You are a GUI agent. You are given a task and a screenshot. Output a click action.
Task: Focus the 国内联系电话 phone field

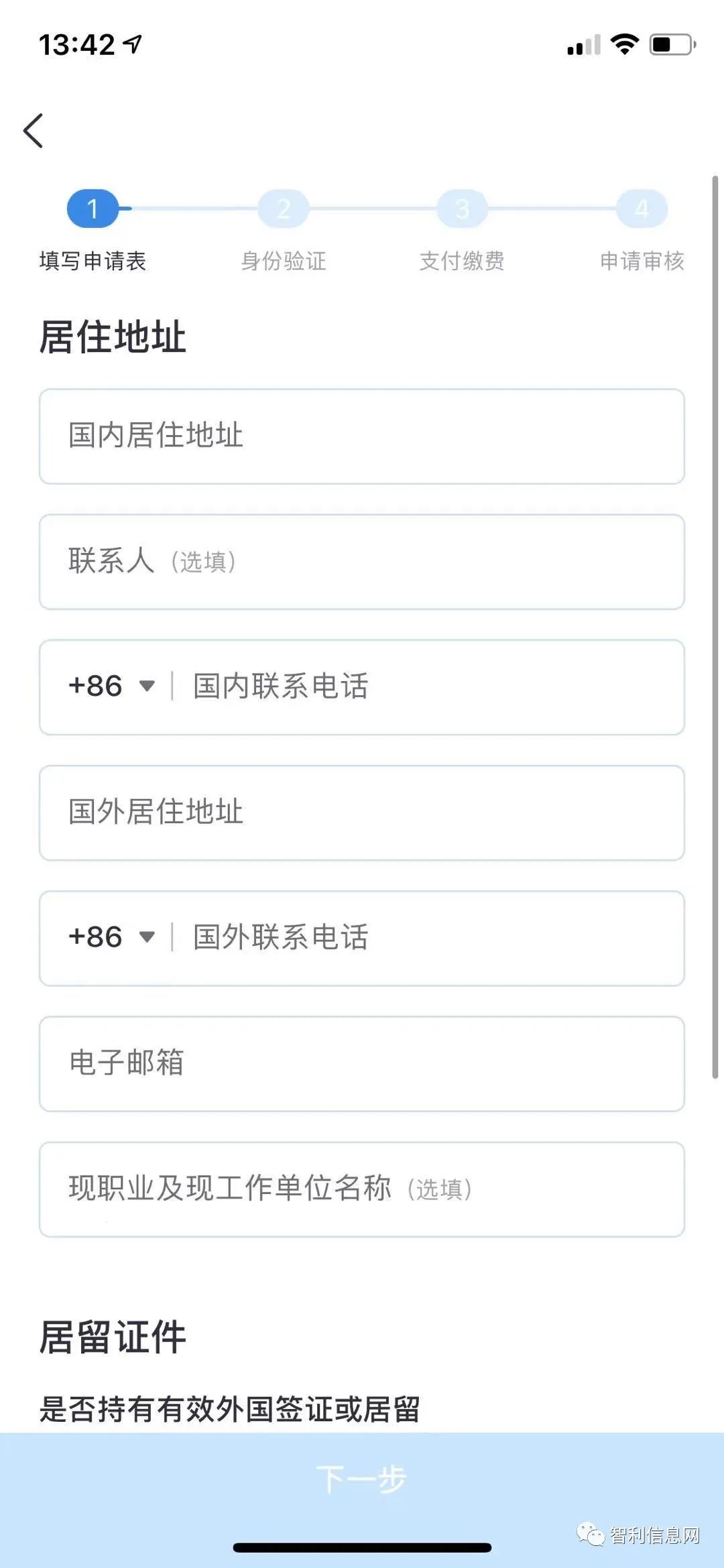point(429,687)
